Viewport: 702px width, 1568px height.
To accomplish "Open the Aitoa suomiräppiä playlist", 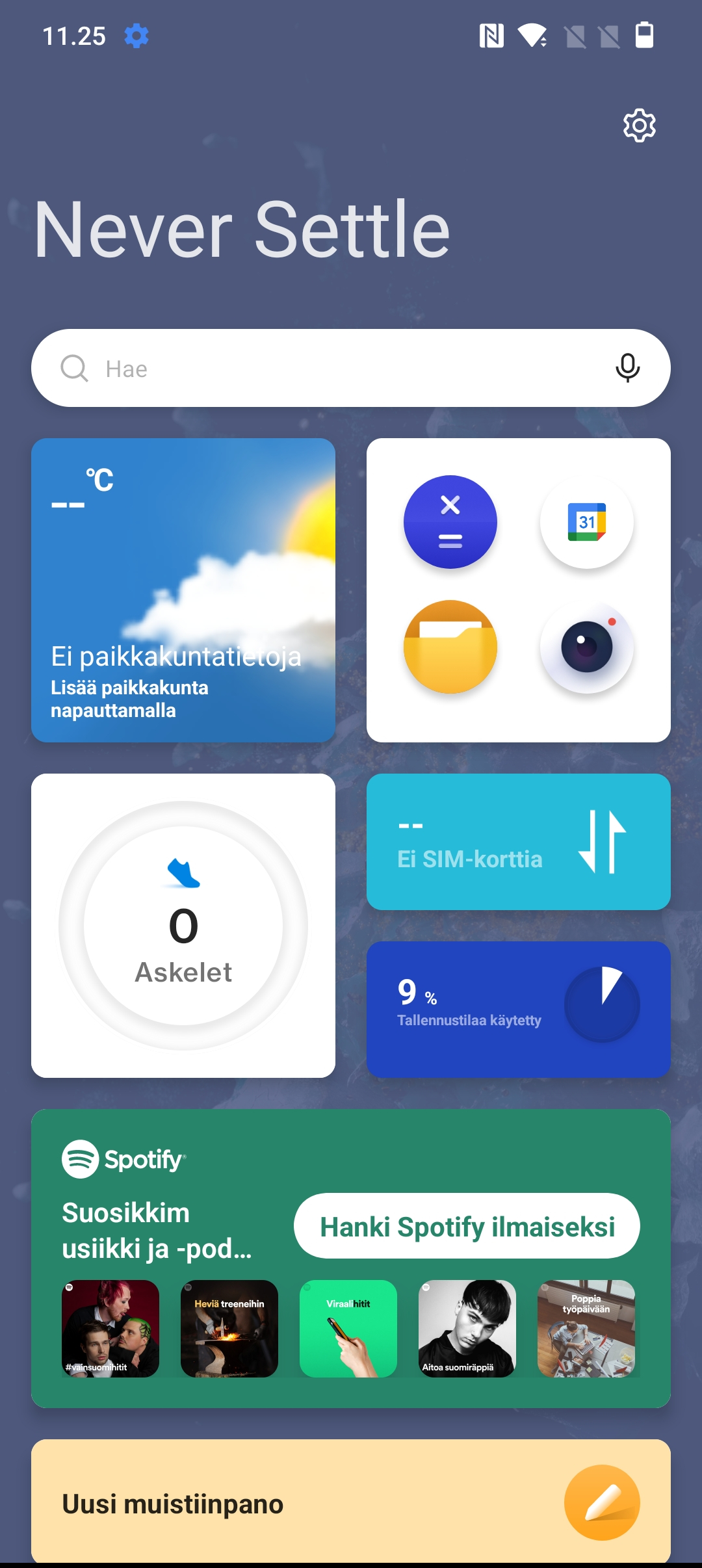I will tap(467, 1329).
